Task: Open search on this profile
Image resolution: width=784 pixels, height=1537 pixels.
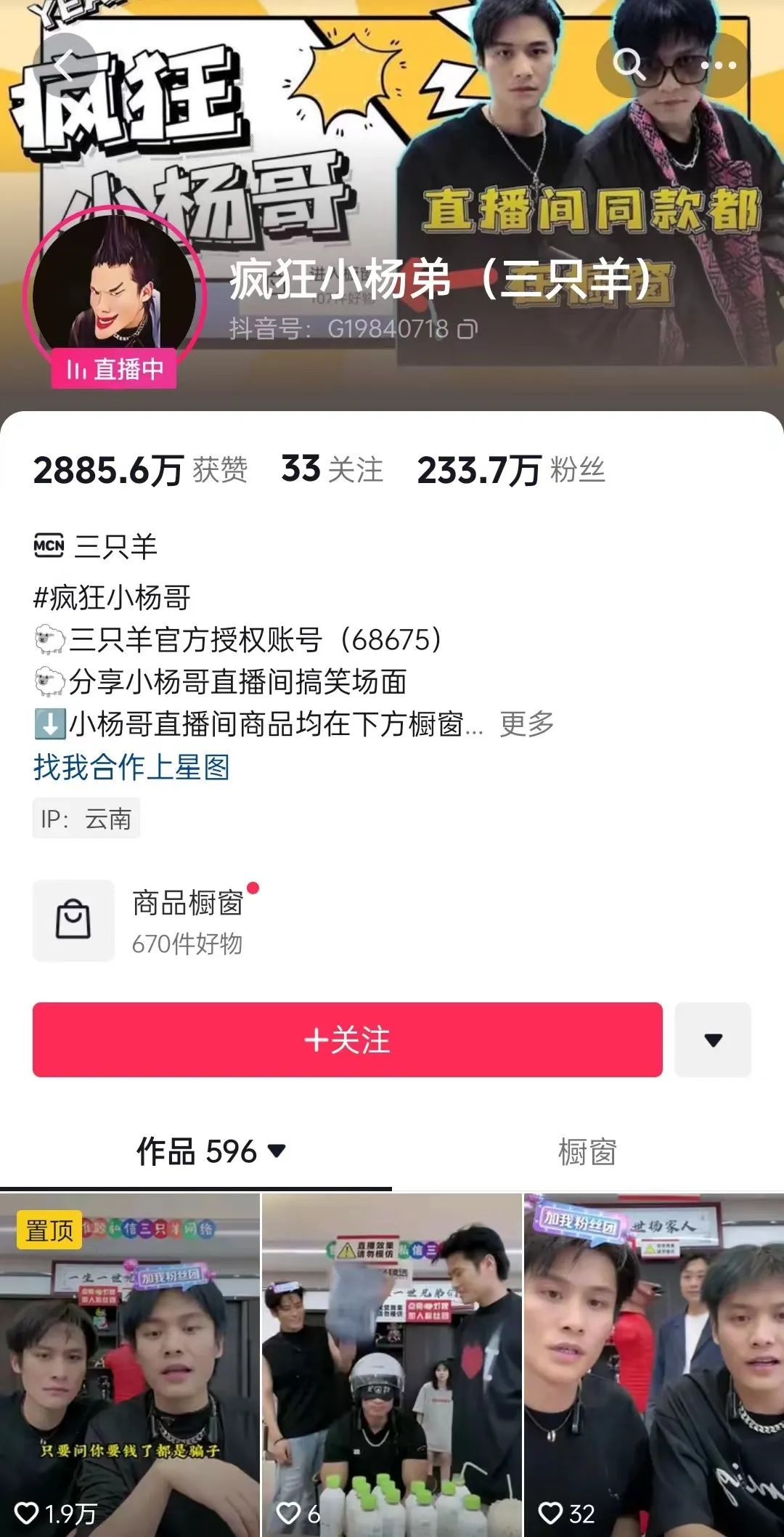Action: [629, 65]
